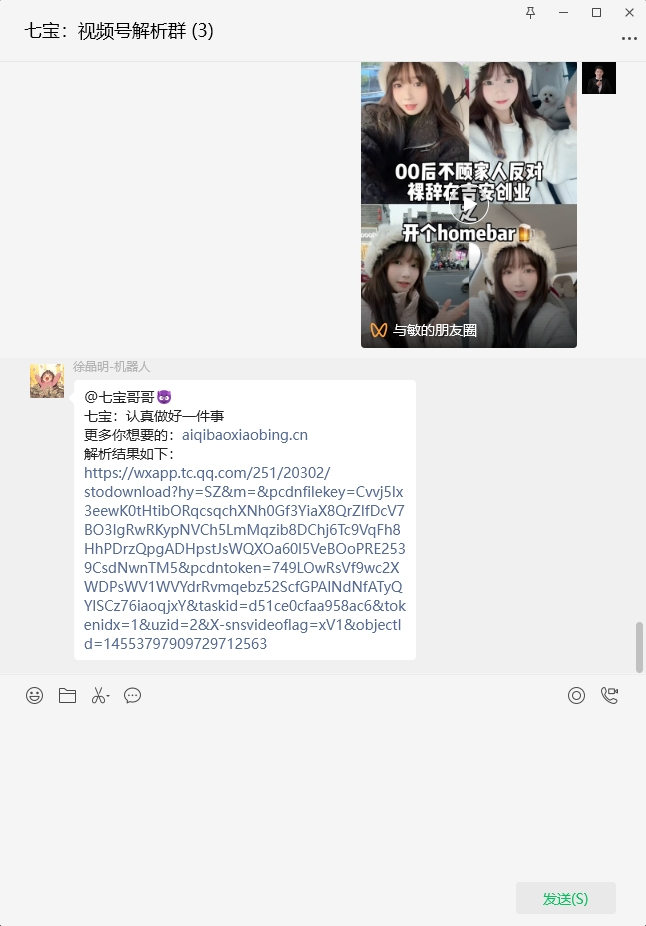Close the chat window

click(x=629, y=12)
